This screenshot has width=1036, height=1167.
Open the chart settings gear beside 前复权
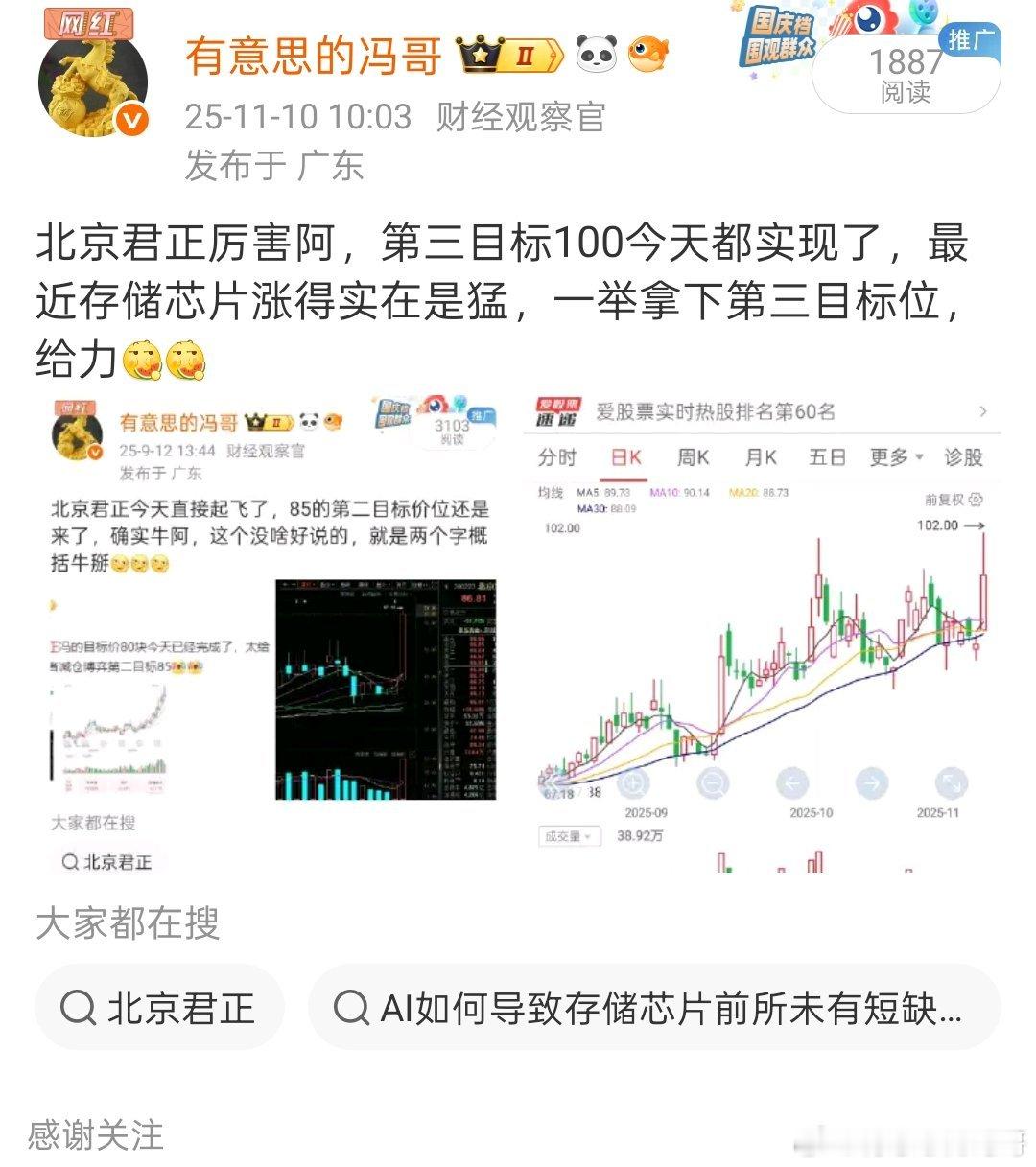pos(976,499)
